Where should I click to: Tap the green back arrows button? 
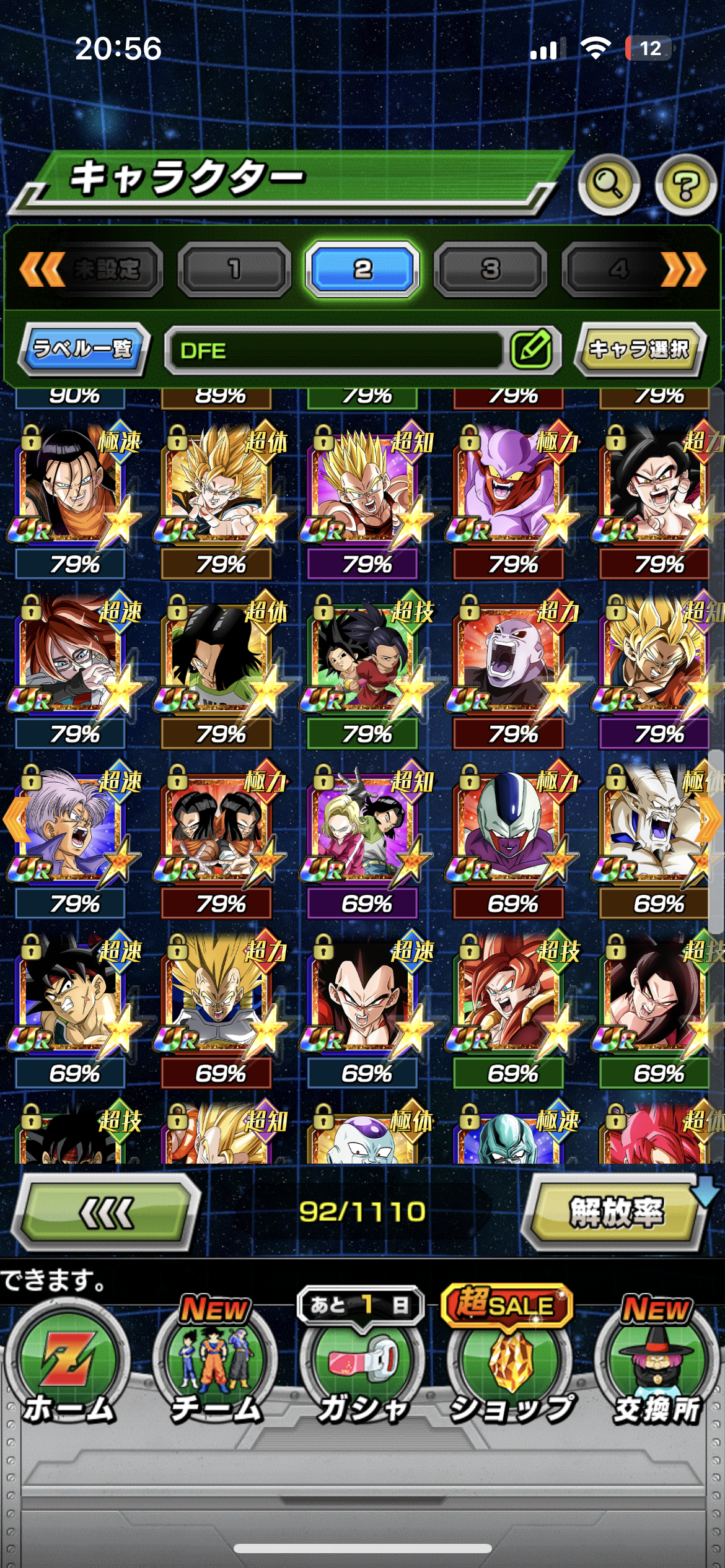tap(107, 1212)
